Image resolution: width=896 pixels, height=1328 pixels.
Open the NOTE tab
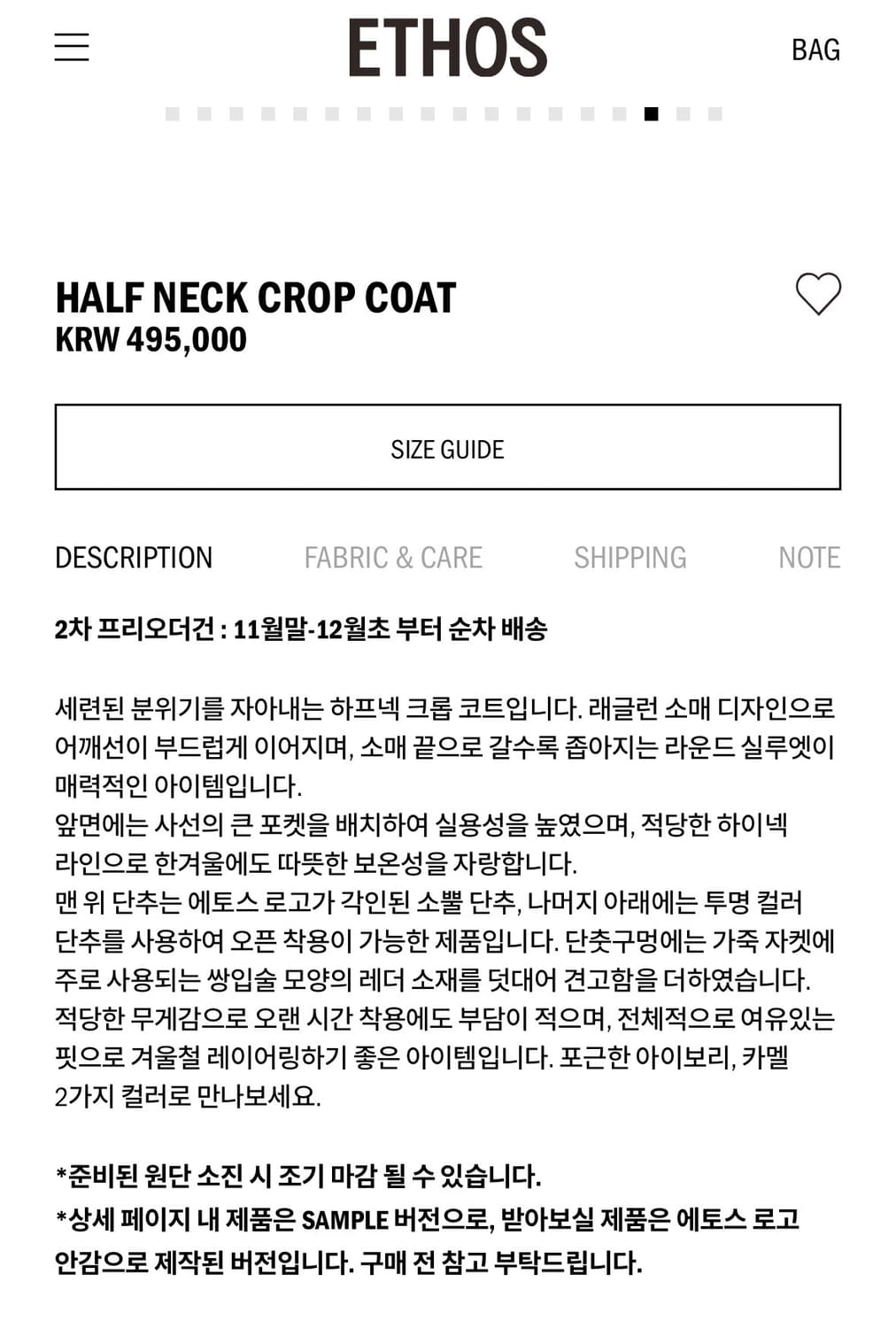tap(808, 557)
